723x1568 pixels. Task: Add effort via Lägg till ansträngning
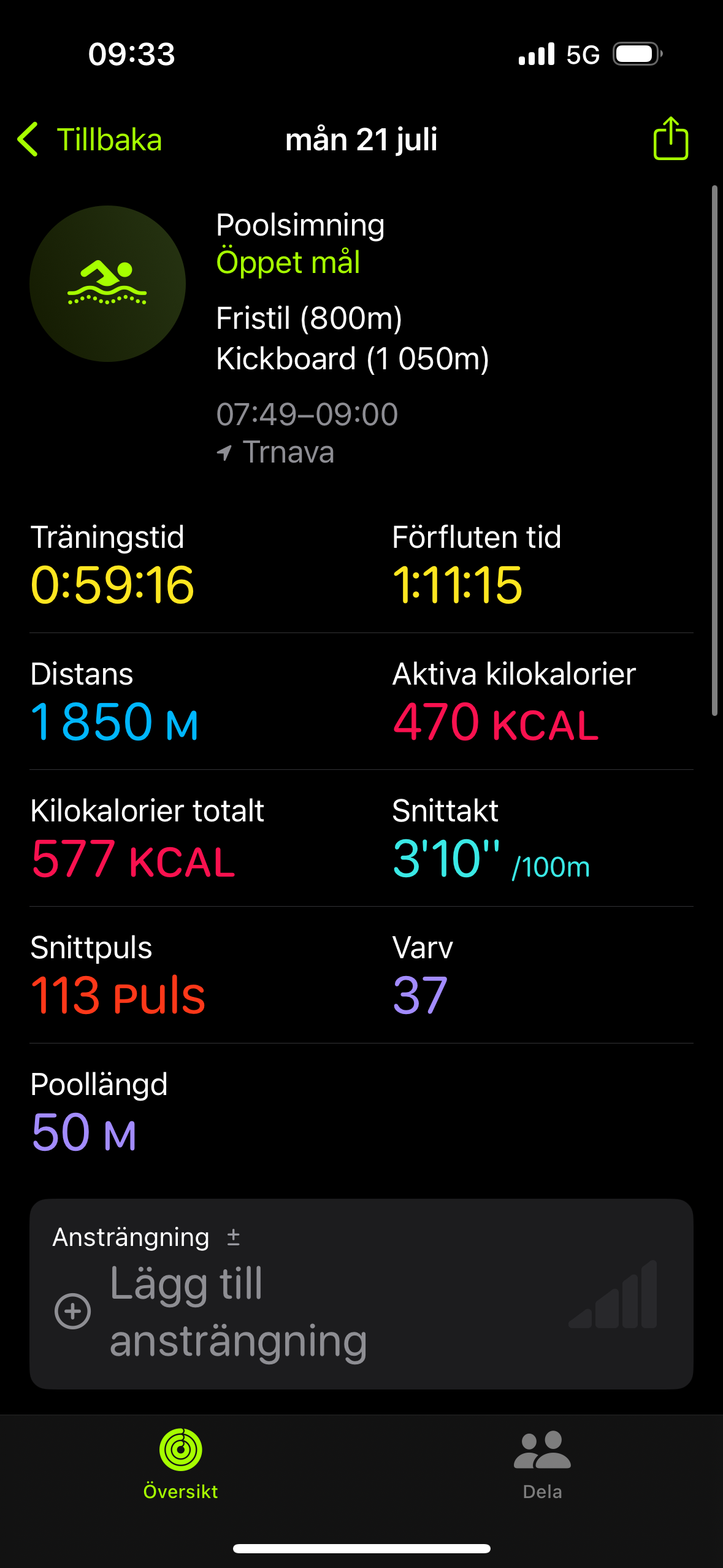[238, 1312]
